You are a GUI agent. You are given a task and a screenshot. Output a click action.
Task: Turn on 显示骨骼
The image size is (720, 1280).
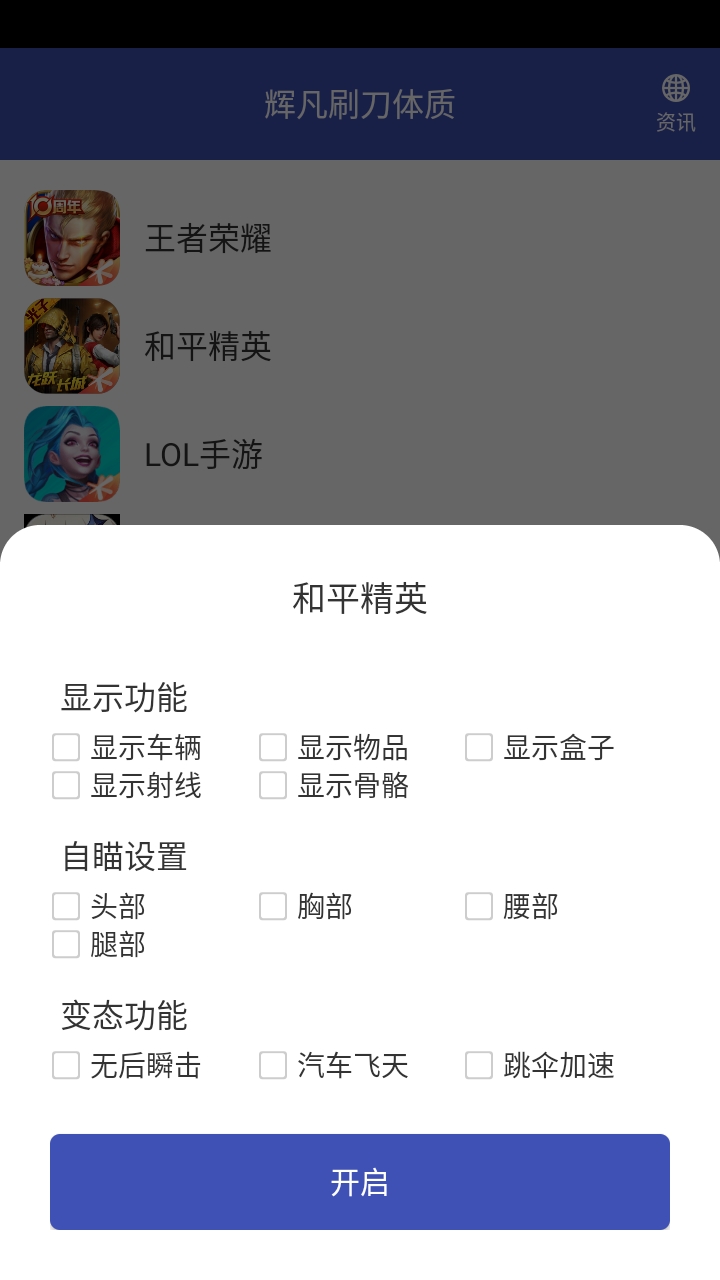[x=273, y=785]
